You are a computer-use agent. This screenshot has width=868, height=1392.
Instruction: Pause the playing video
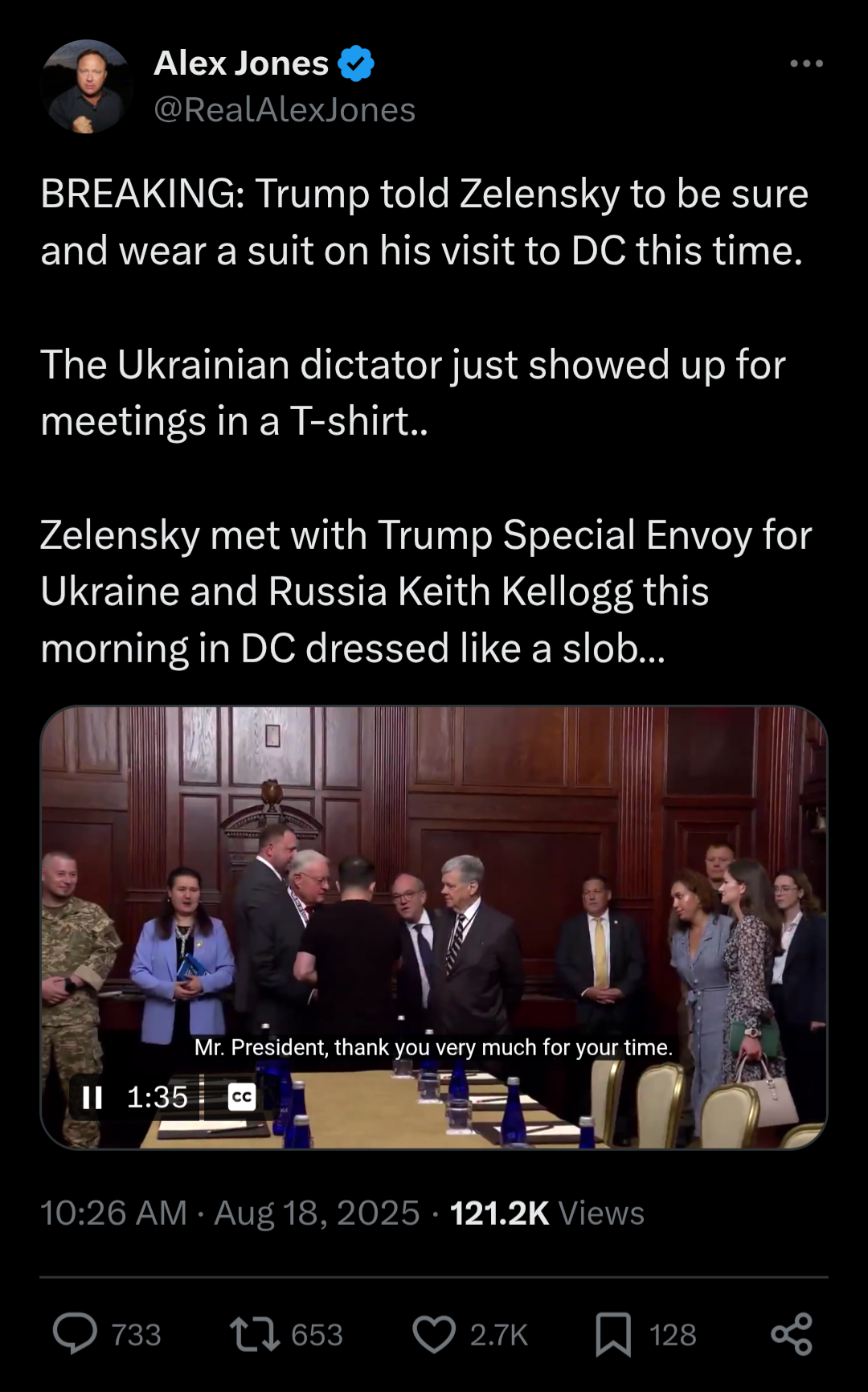[92, 1097]
